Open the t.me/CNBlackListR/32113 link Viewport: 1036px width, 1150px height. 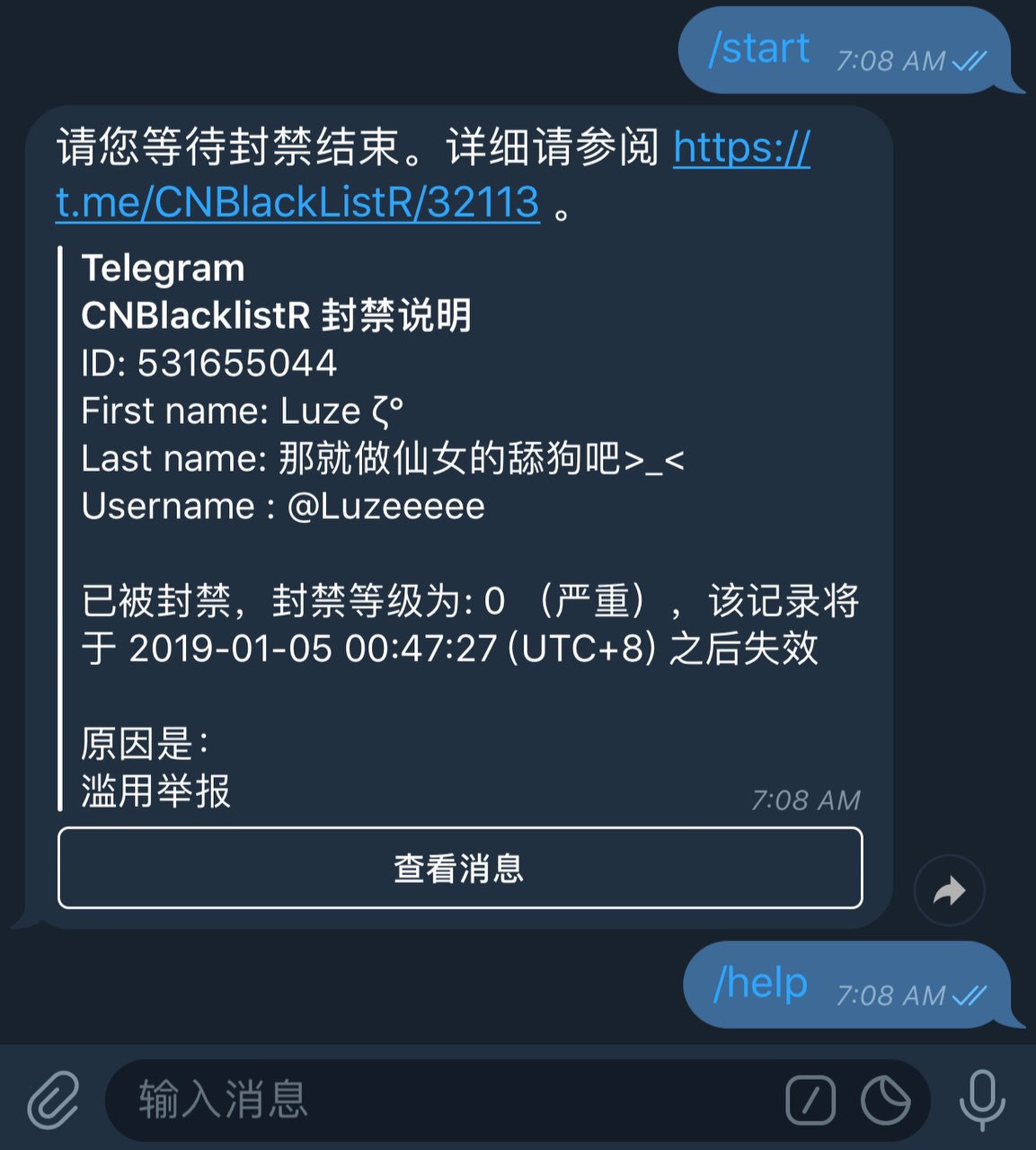pyautogui.click(x=297, y=202)
